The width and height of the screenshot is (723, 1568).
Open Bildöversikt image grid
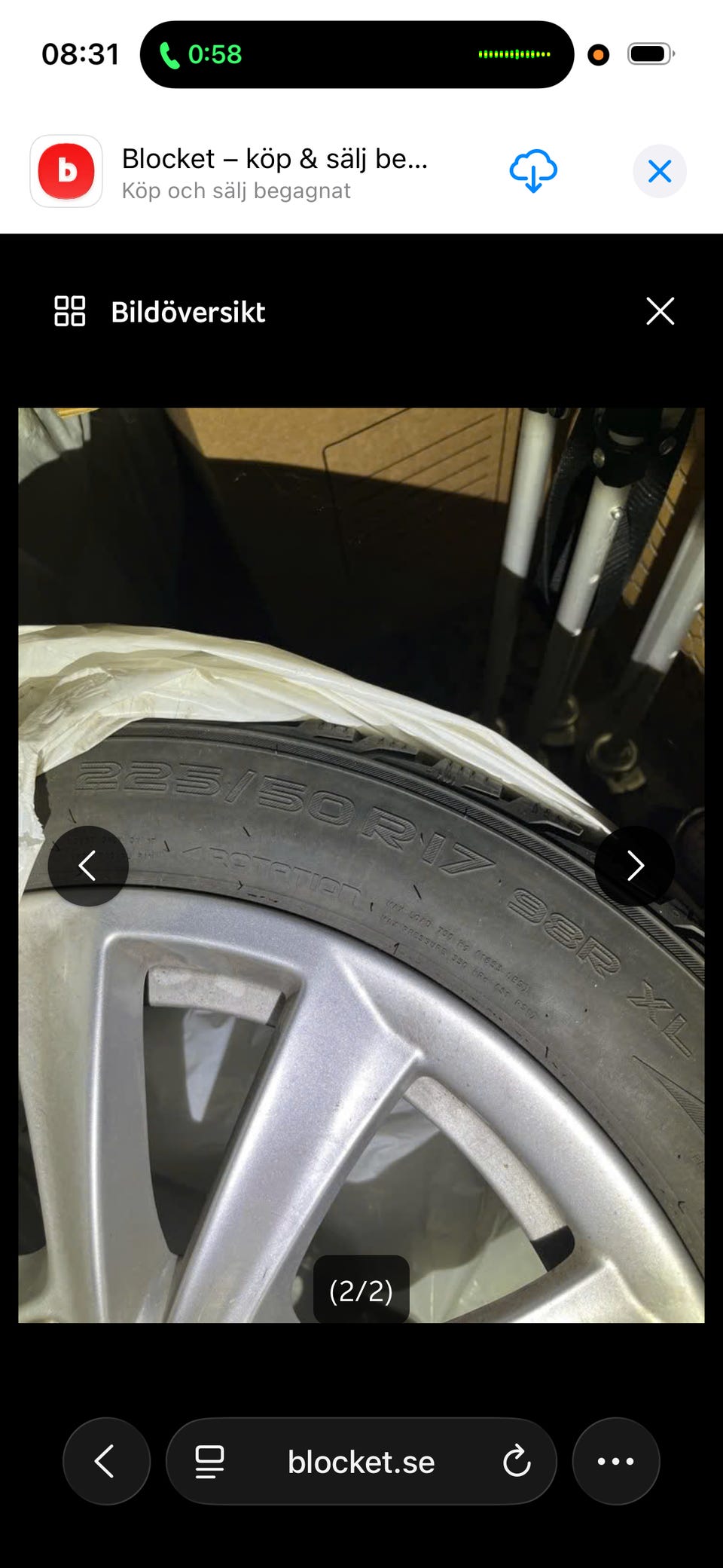(160, 311)
